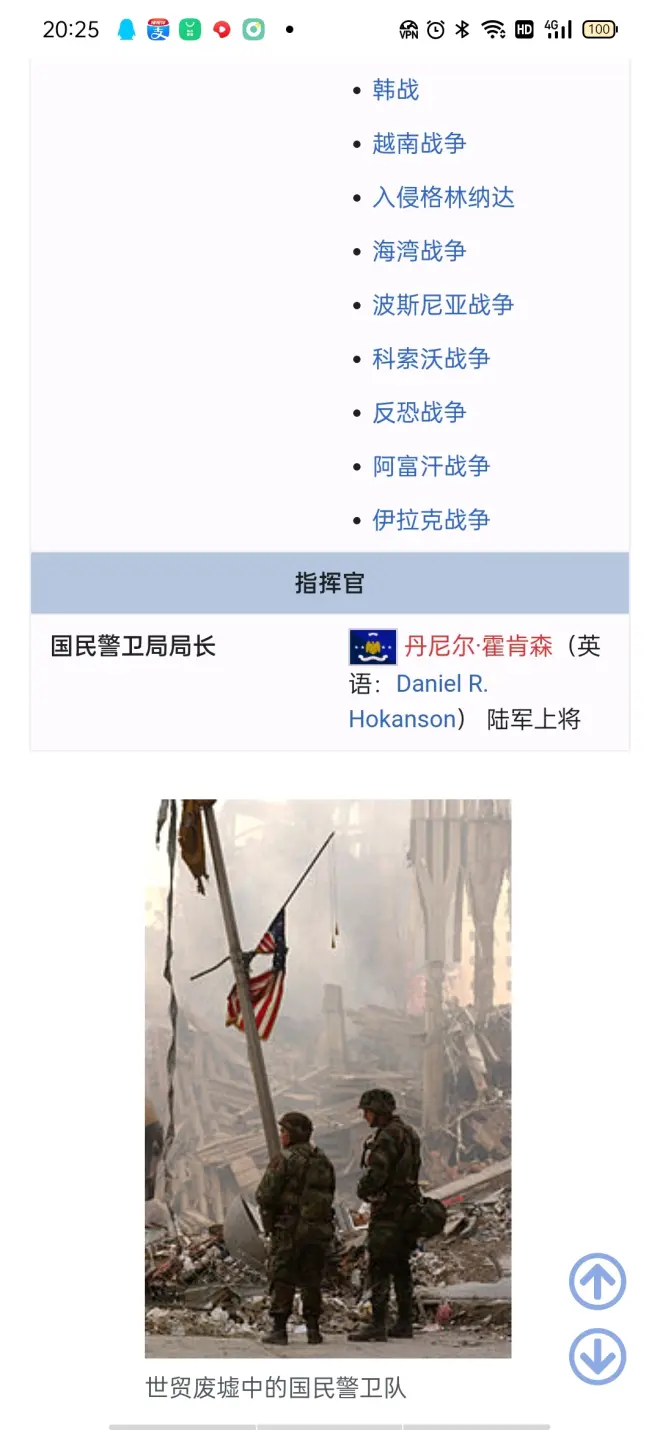Go to the 阿富汗战争 page
The height and width of the screenshot is (1430, 660).
[431, 466]
